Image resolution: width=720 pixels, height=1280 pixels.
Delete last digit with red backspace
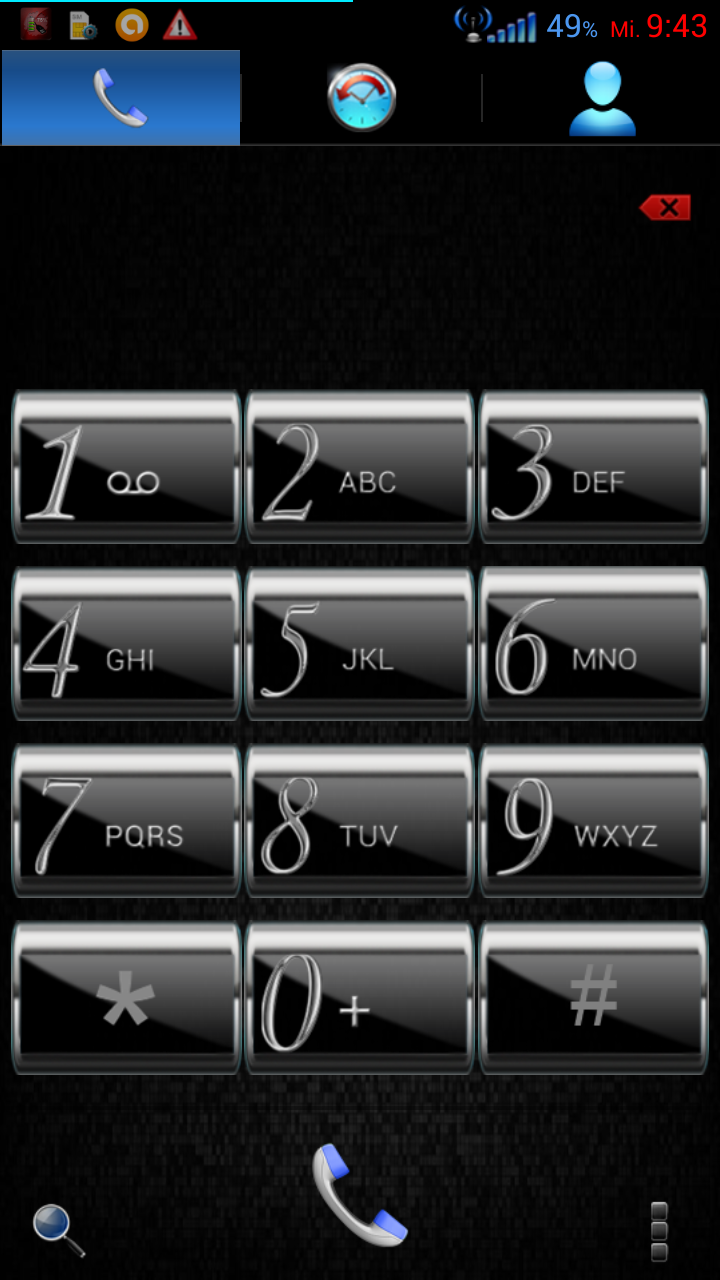click(665, 208)
